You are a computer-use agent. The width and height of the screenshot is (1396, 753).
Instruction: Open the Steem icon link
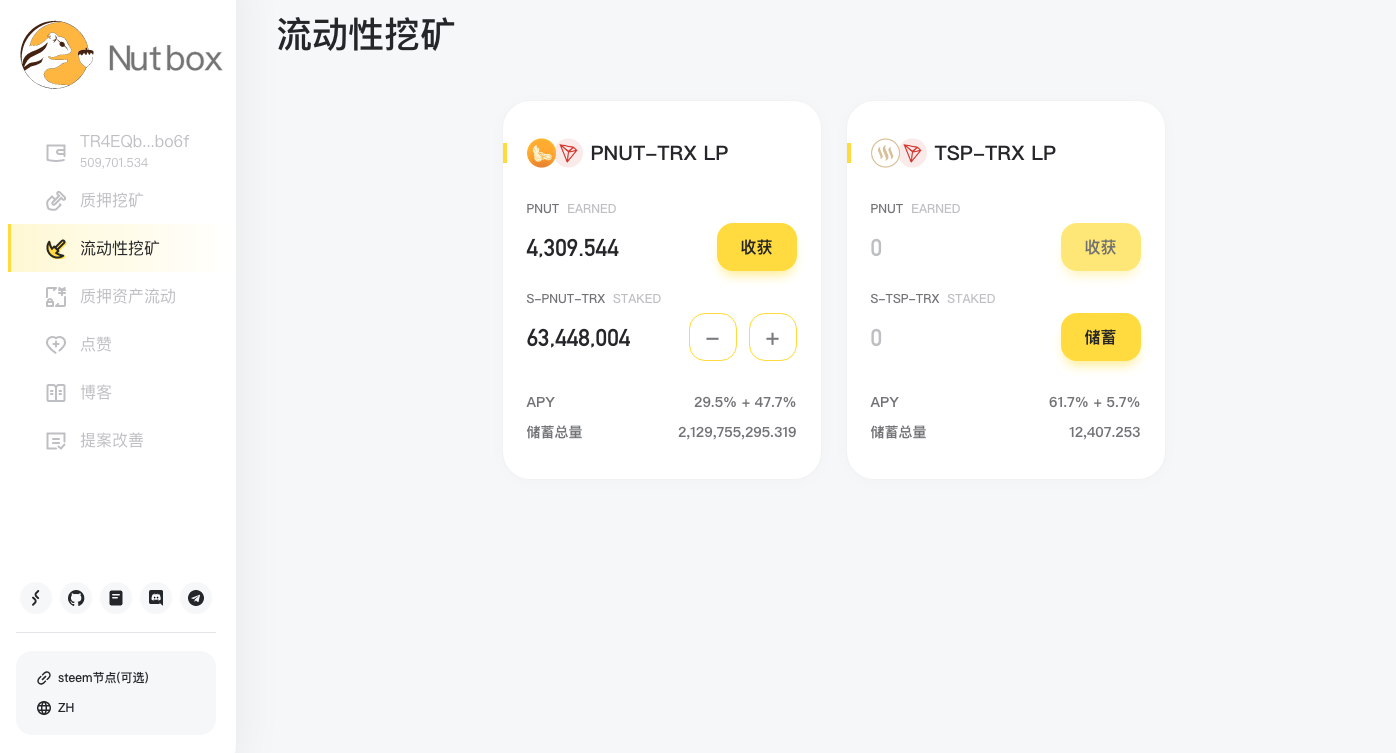click(36, 598)
